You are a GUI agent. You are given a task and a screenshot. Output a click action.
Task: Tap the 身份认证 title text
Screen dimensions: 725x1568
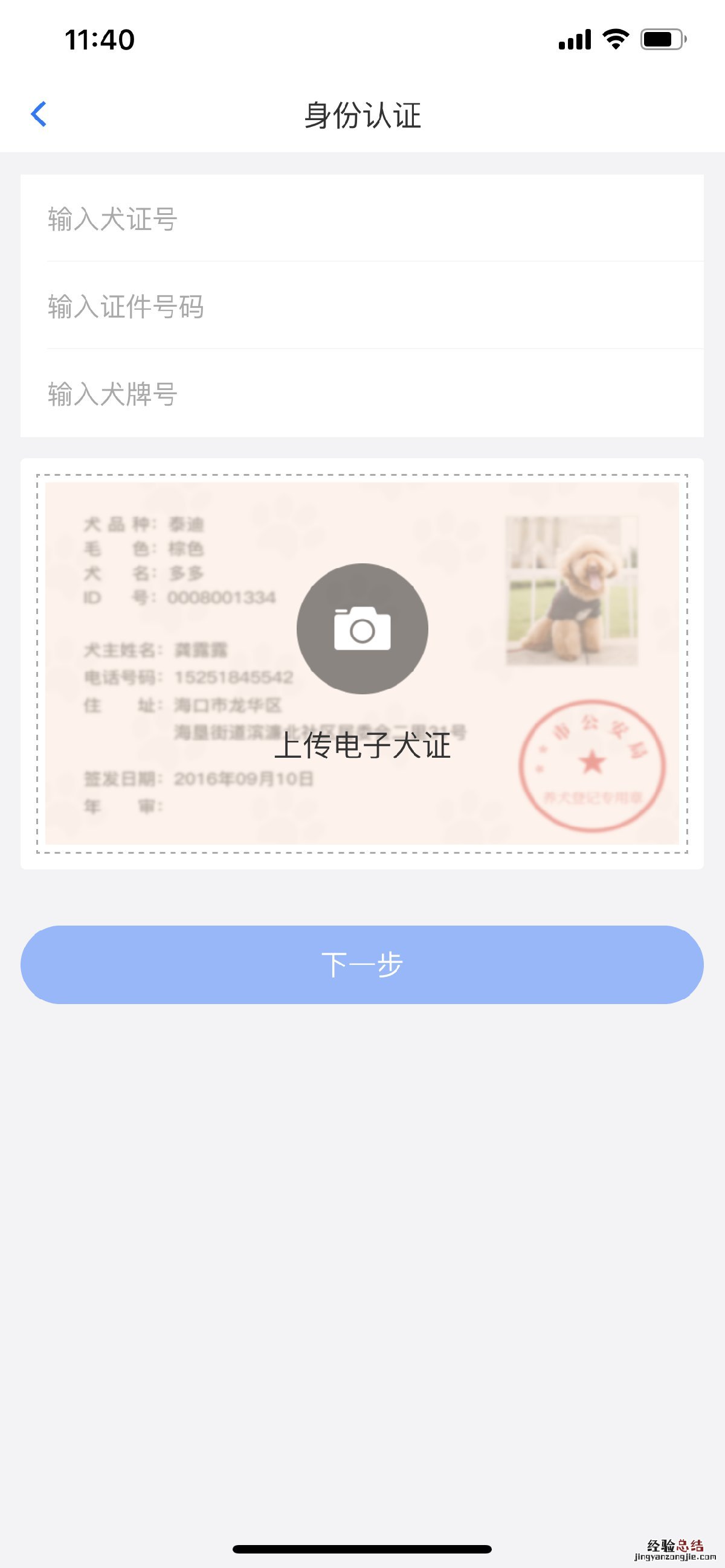point(362,114)
